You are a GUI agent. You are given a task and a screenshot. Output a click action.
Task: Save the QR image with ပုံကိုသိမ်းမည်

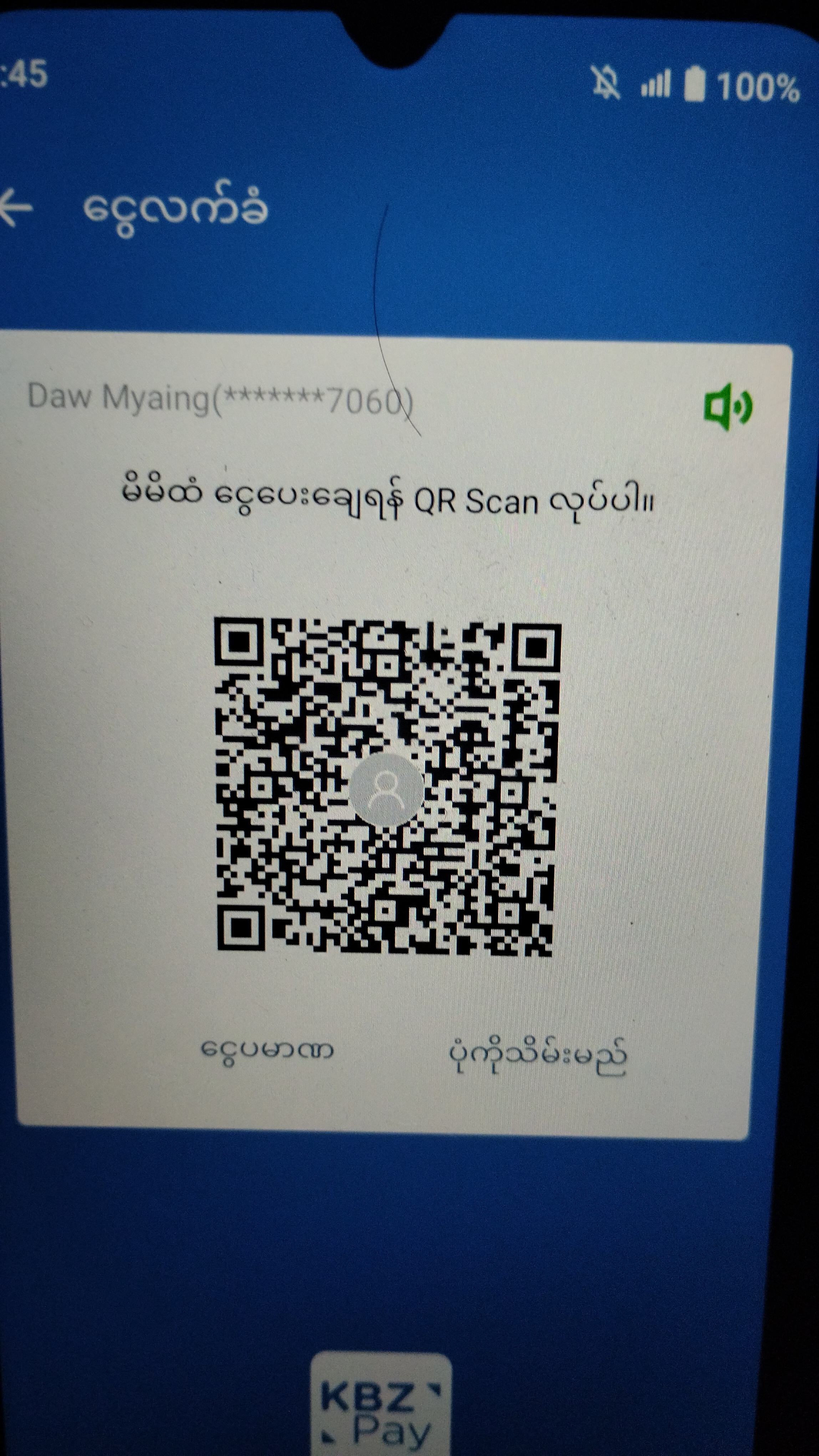(538, 1054)
